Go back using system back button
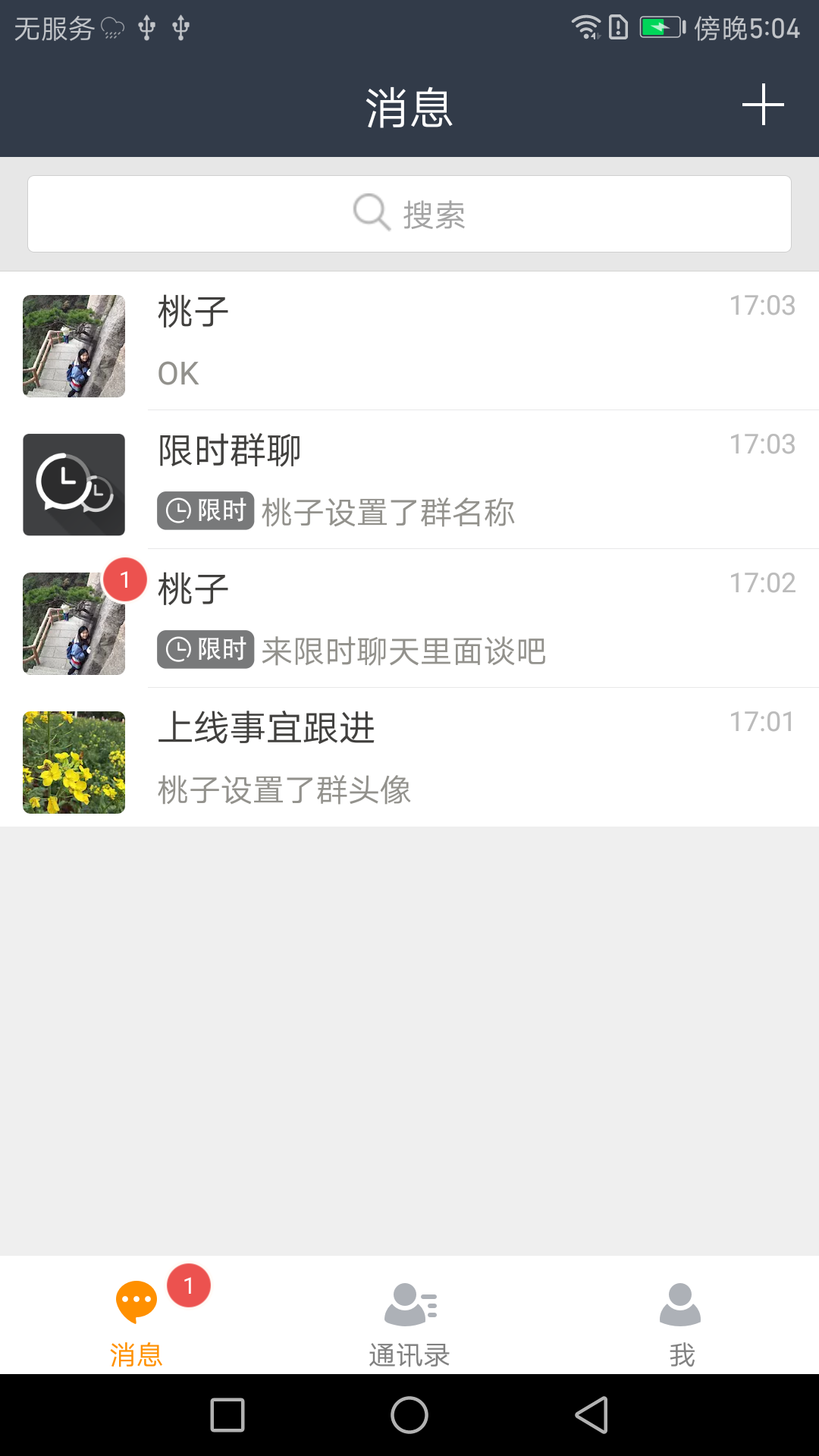 pyautogui.click(x=591, y=1415)
